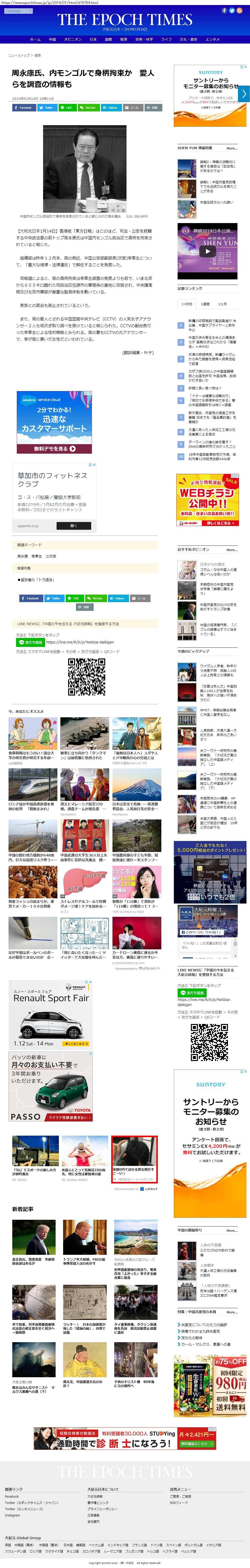Open the RSS feed icon in the header

tap(240, 10)
